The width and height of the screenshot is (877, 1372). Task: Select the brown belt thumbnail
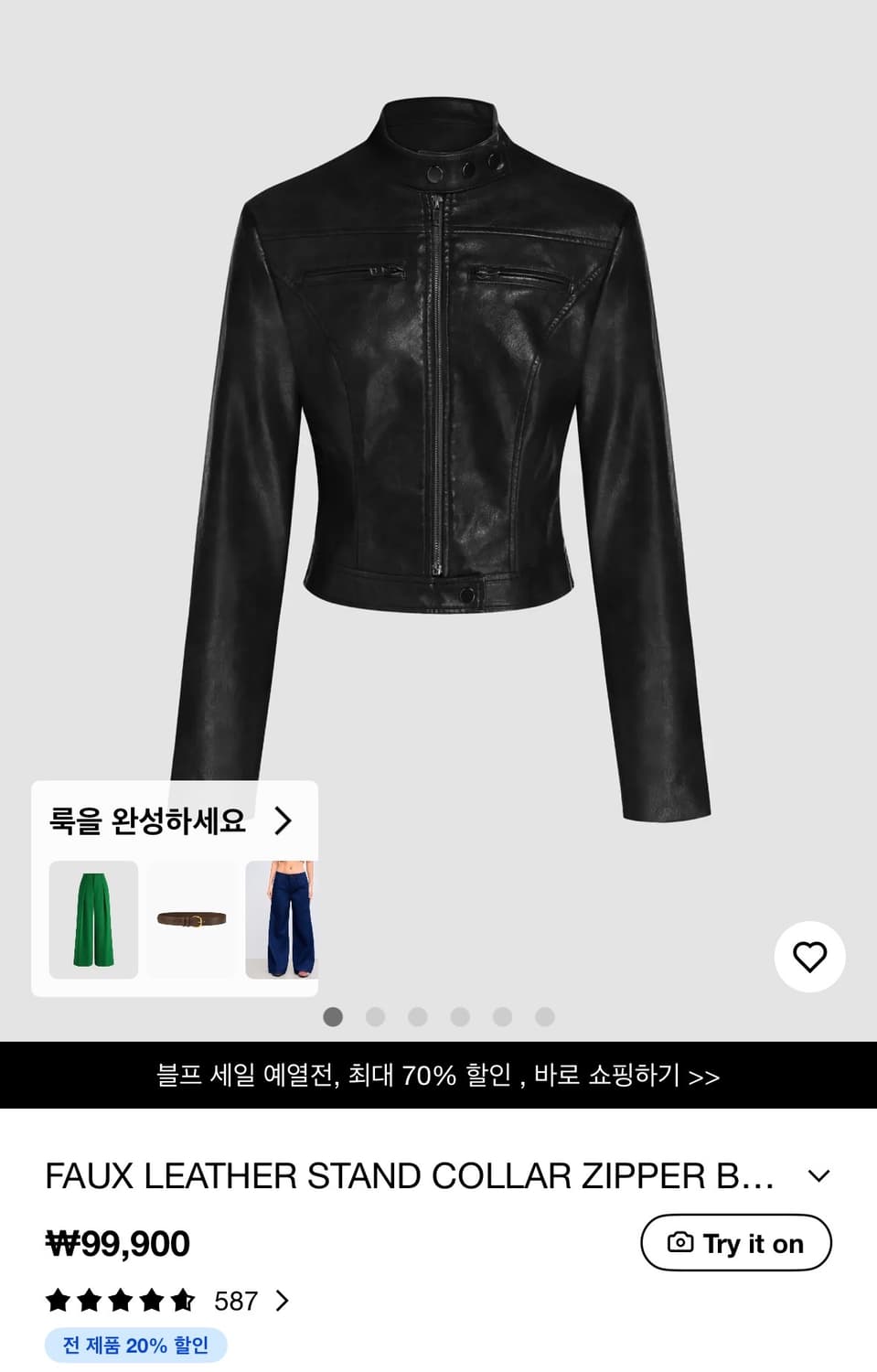click(x=190, y=918)
